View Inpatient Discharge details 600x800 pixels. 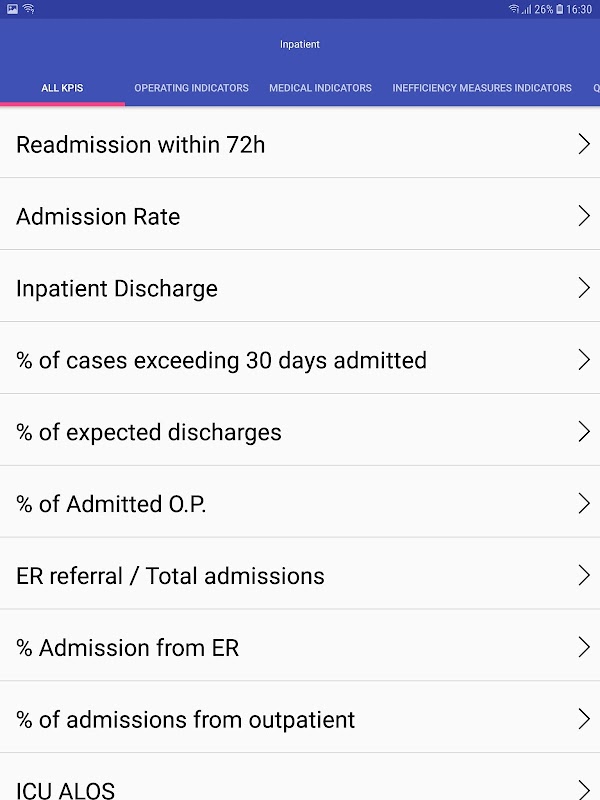pyautogui.click(x=300, y=288)
